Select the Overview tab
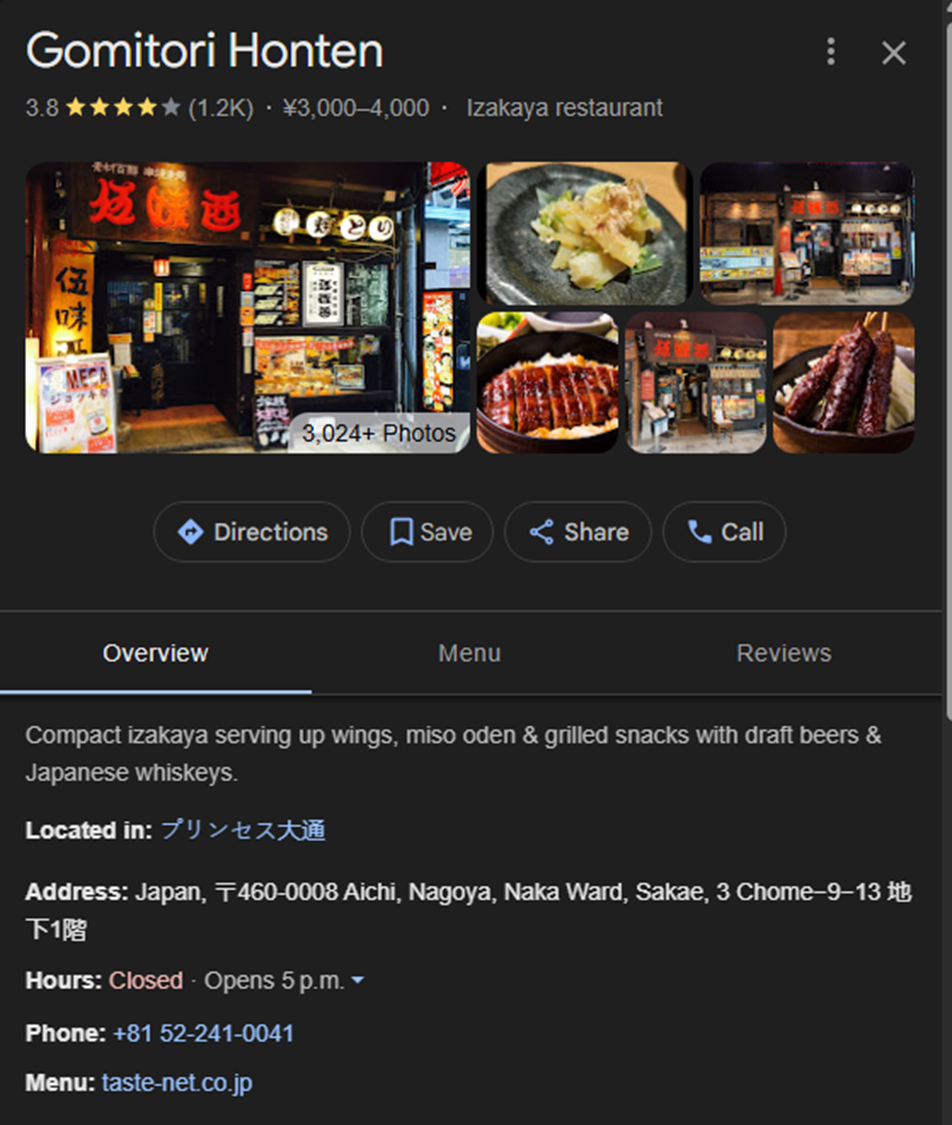The height and width of the screenshot is (1125, 952). point(156,653)
